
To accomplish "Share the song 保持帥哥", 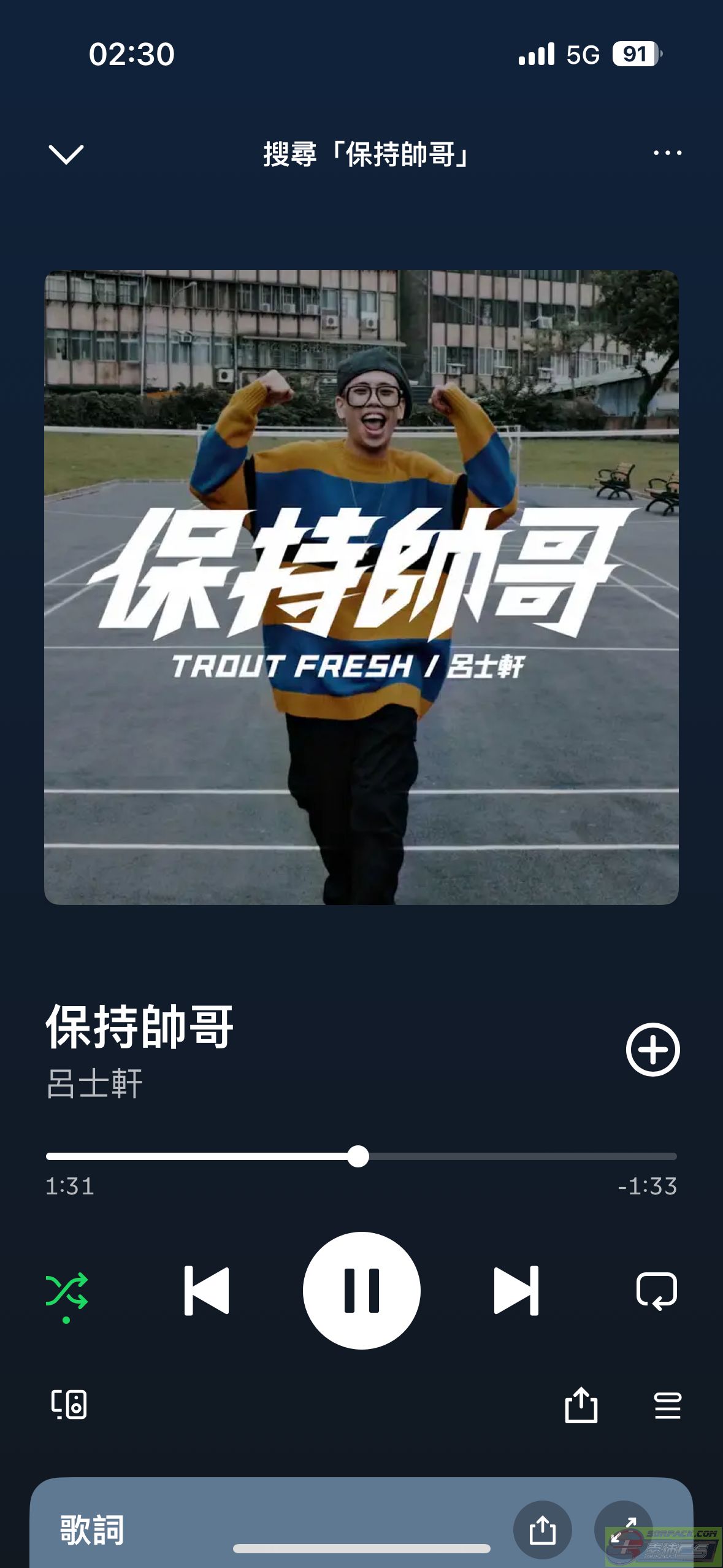I will (581, 1405).
